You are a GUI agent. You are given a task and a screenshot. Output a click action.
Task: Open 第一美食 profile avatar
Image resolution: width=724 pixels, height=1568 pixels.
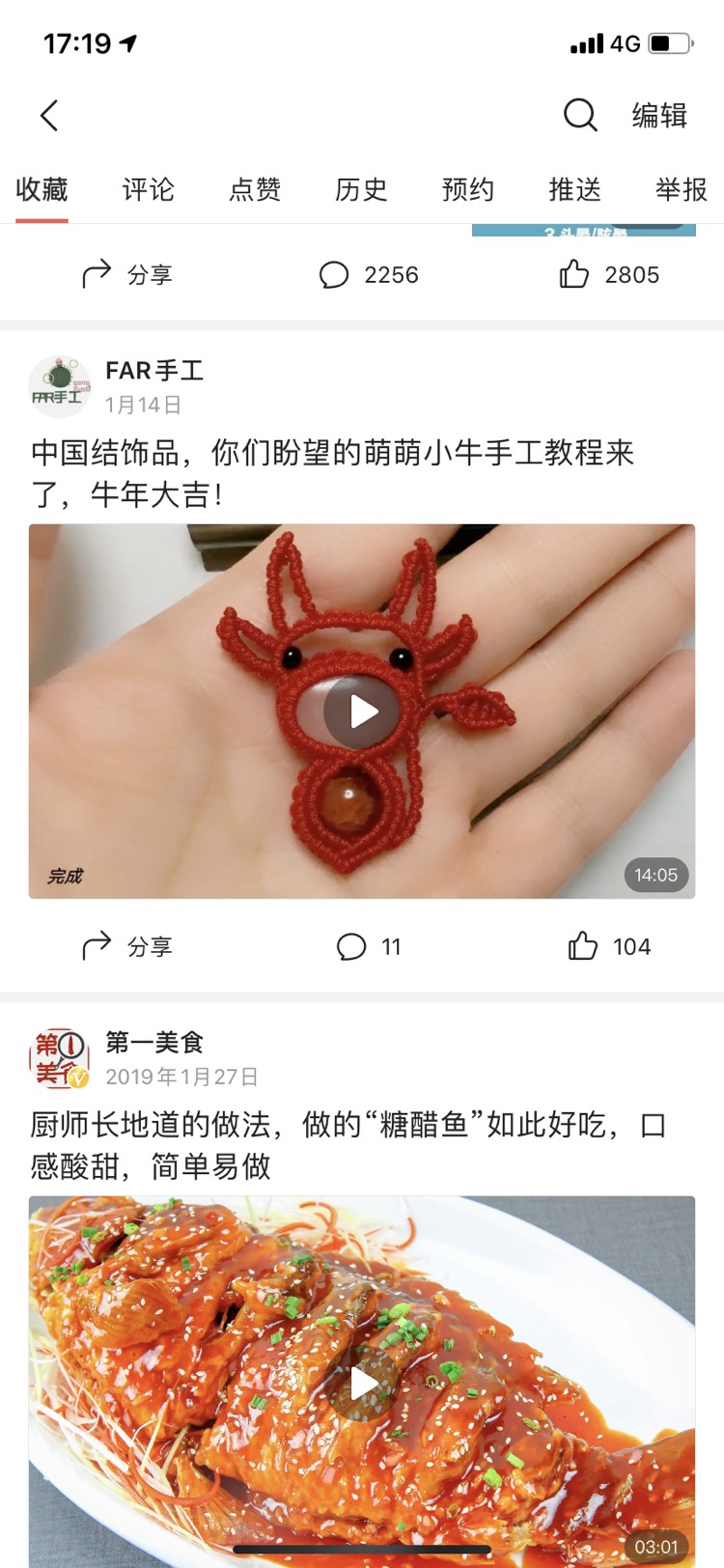(59, 1058)
